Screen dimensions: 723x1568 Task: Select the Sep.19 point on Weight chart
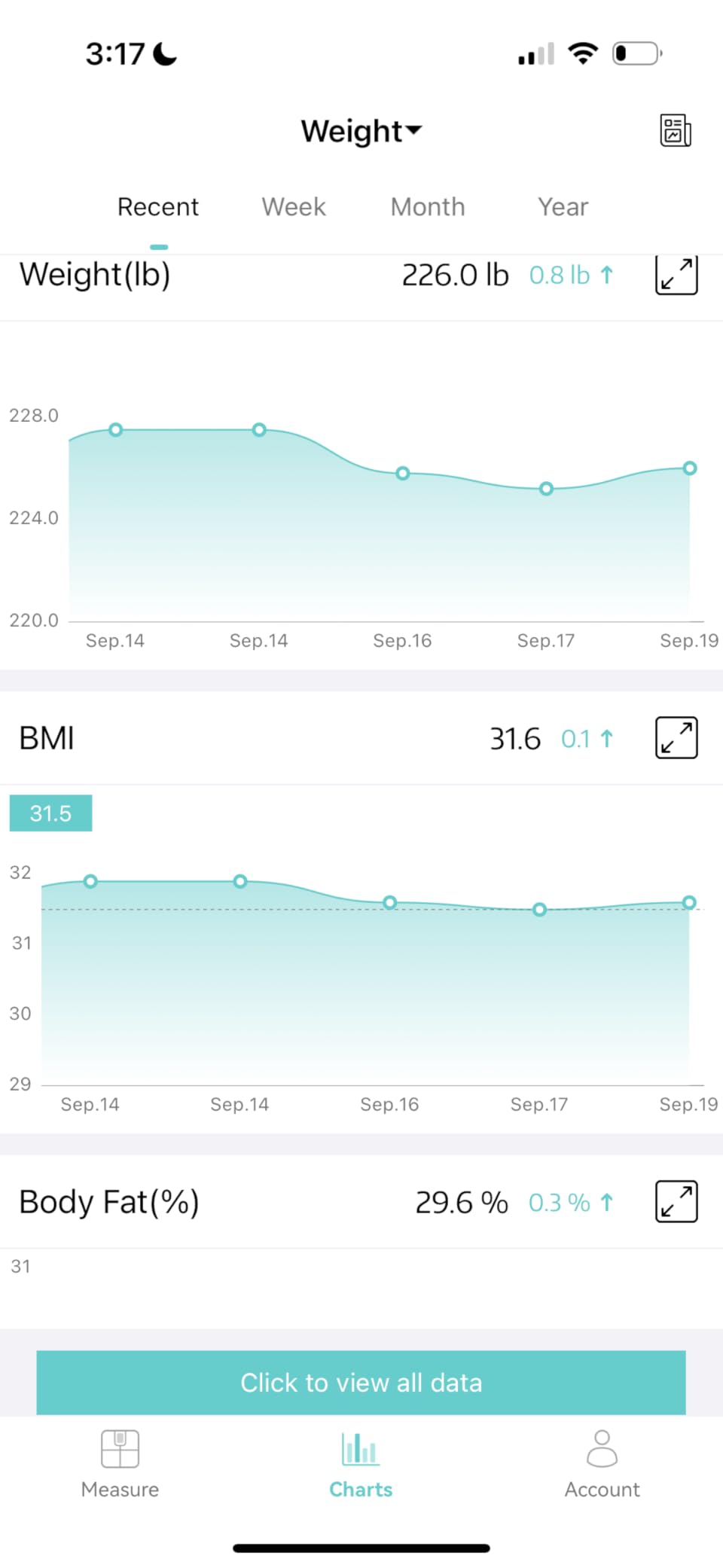(x=690, y=468)
